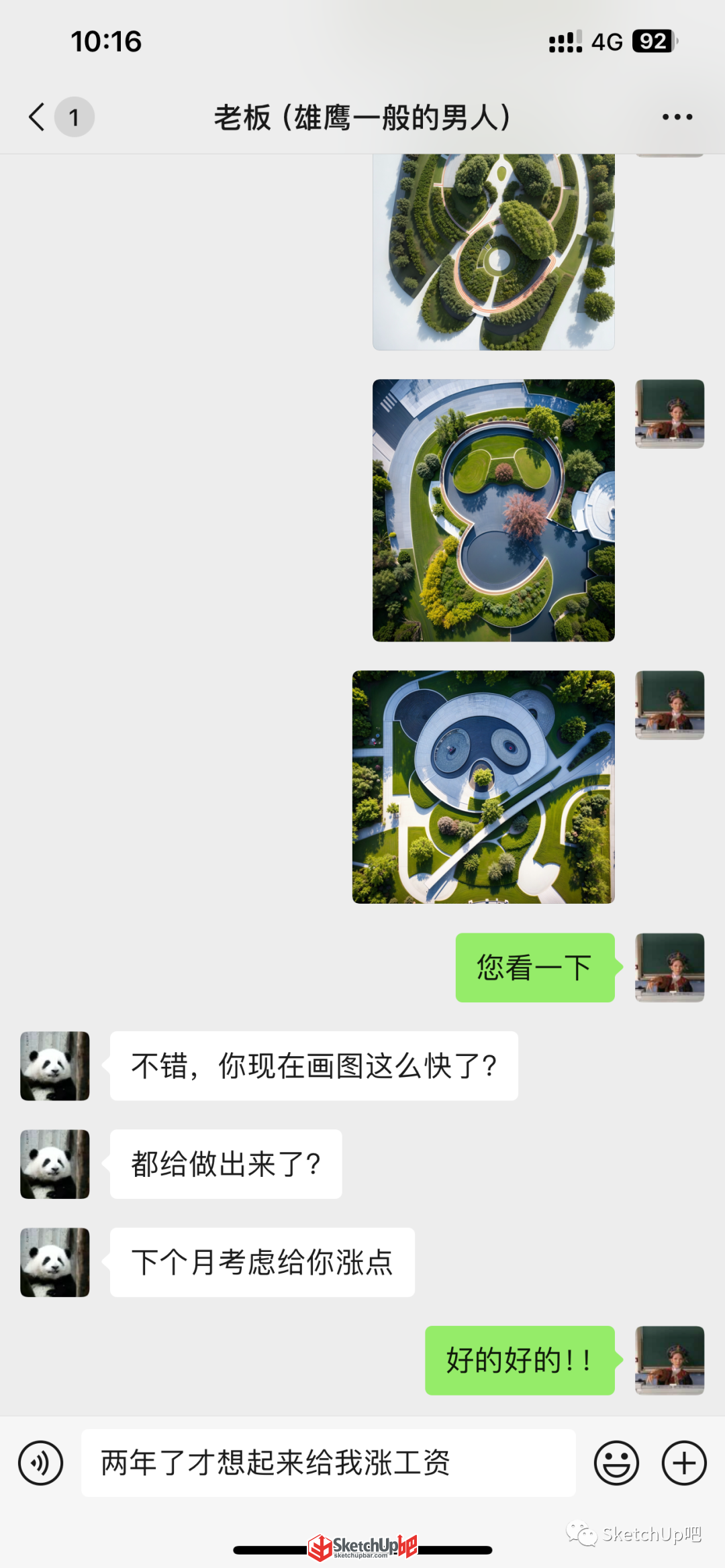Go back to the chat list
Image resolution: width=725 pixels, height=1568 pixels.
38,117
